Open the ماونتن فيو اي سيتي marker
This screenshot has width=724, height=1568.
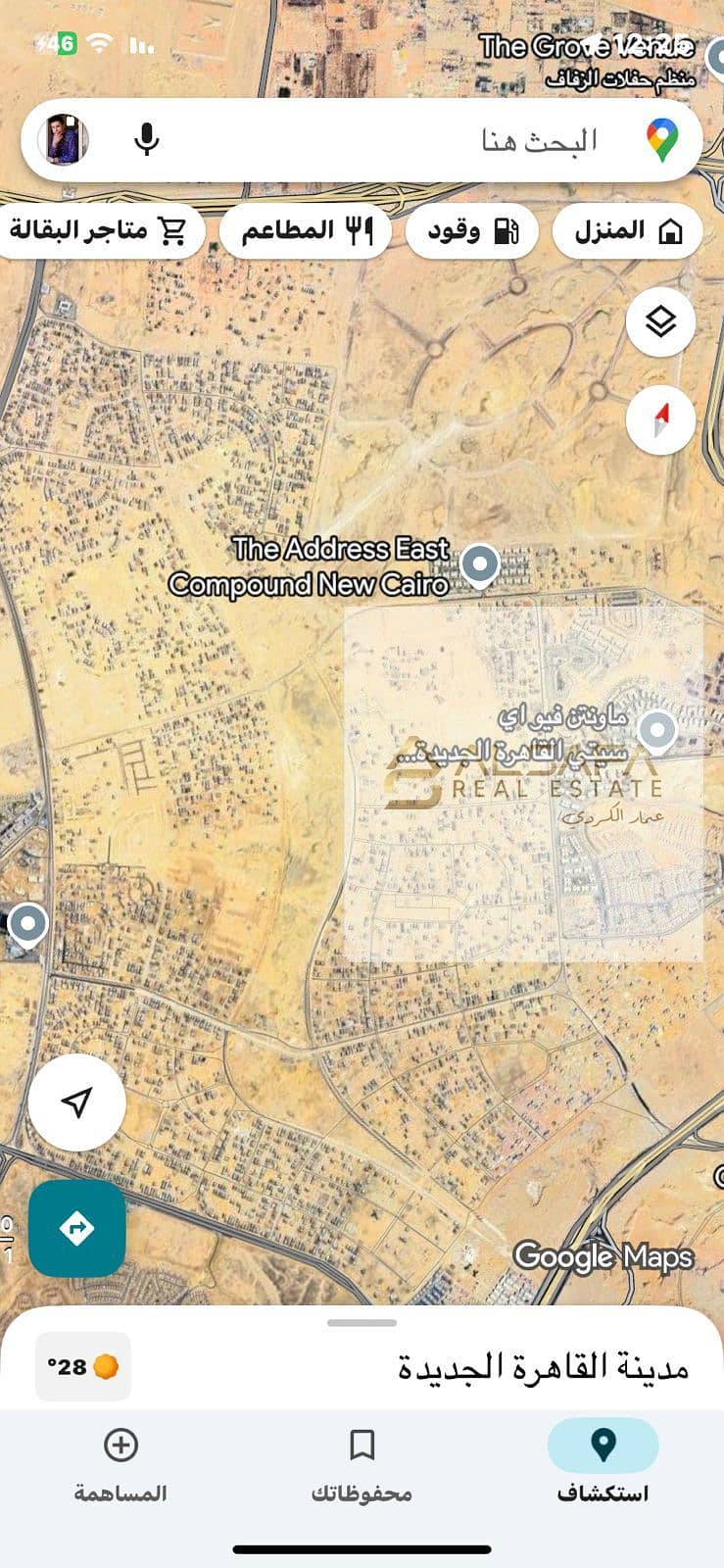click(656, 730)
